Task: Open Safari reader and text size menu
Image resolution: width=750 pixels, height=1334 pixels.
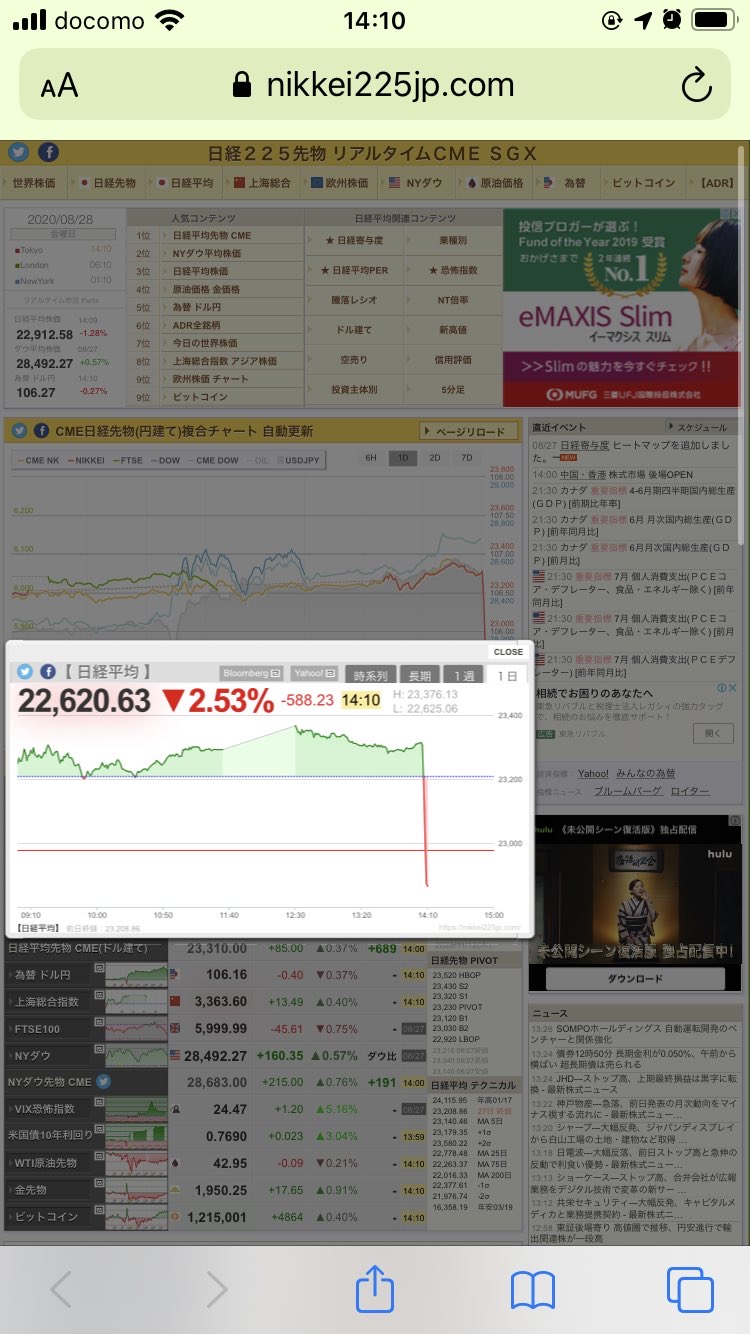Action: tap(59, 86)
